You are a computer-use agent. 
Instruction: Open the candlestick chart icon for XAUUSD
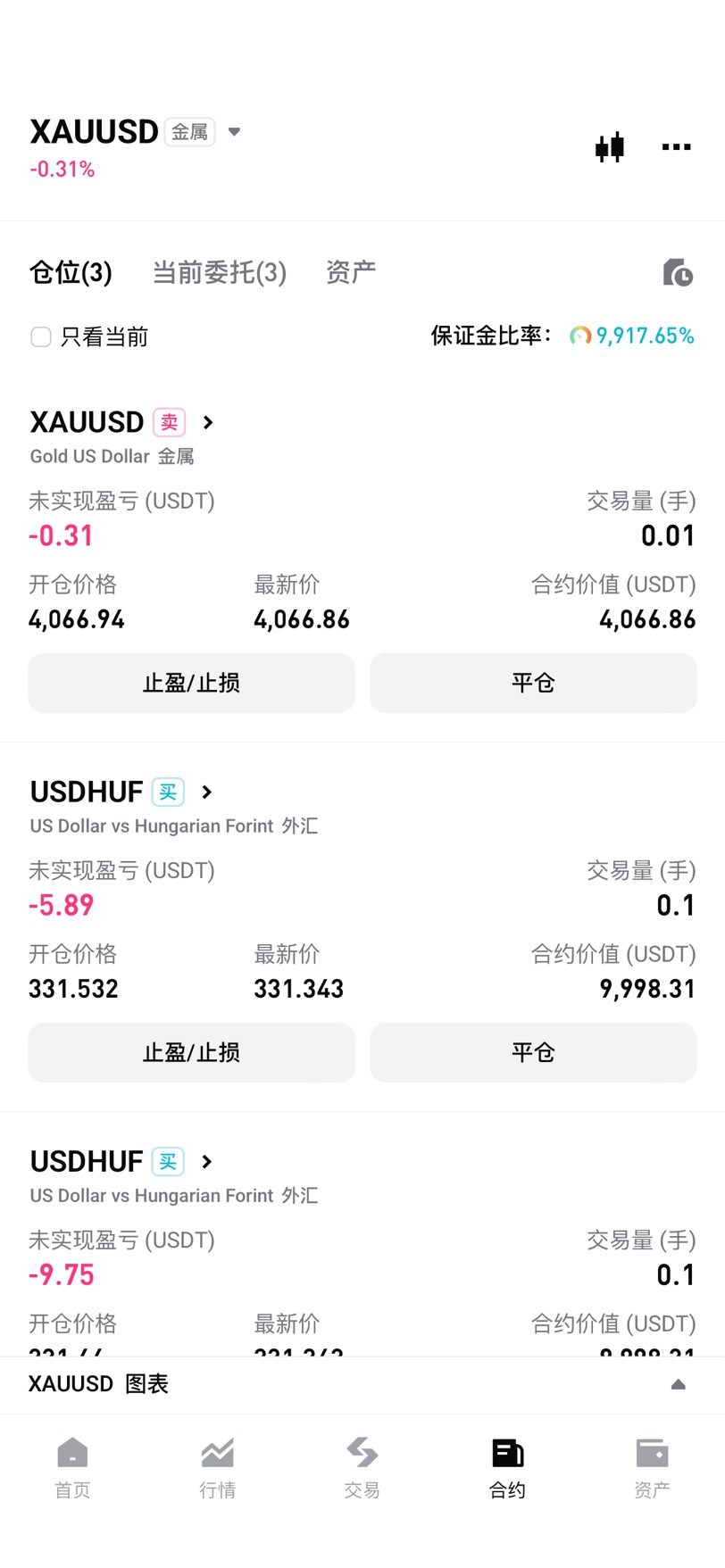pyautogui.click(x=611, y=146)
